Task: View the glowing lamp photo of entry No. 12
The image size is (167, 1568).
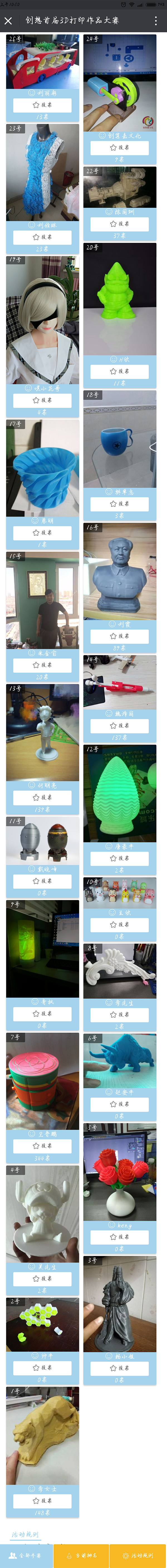Action: pyautogui.click(x=120, y=793)
